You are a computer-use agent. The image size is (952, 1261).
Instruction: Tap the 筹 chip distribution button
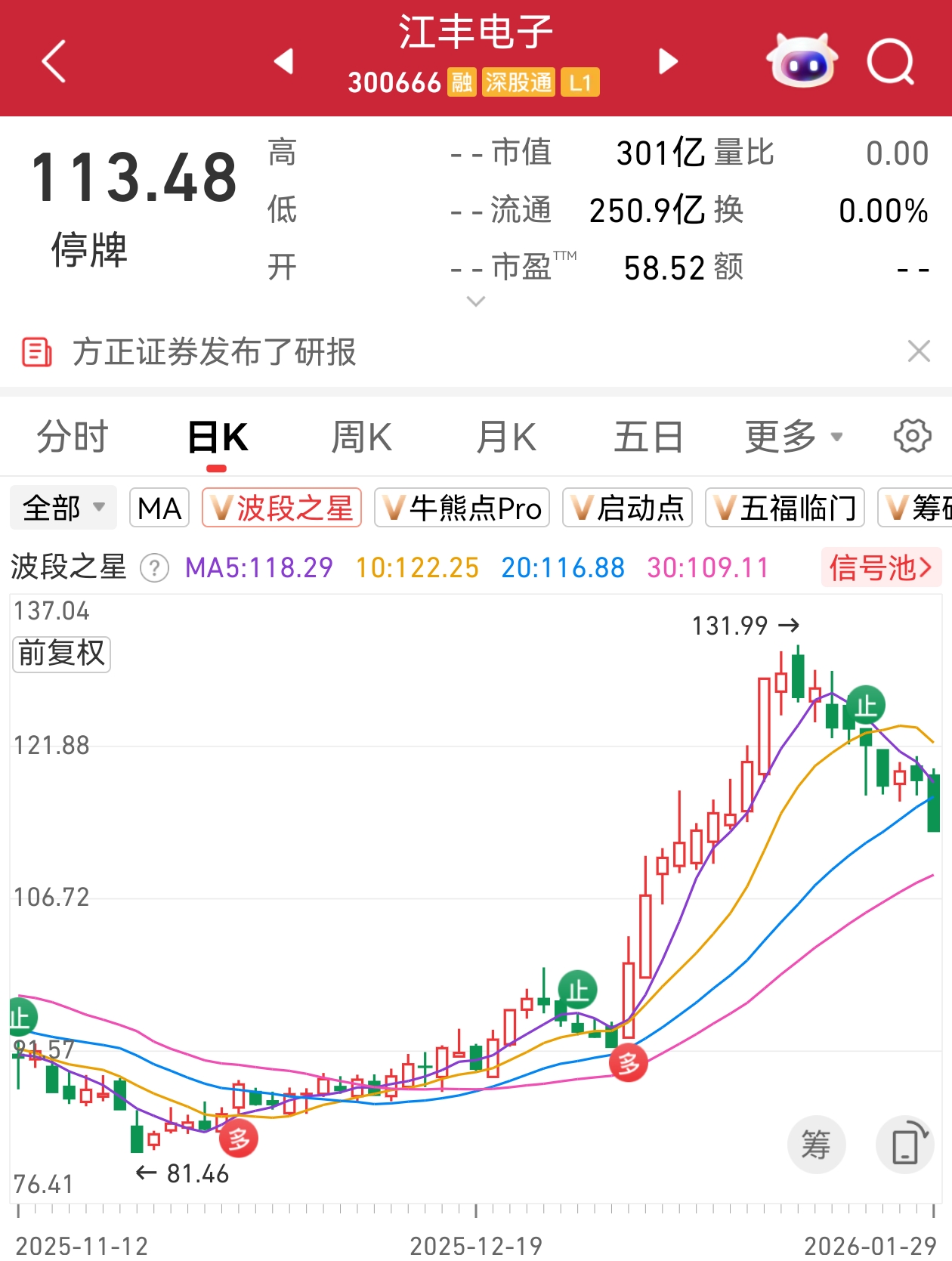(816, 1144)
